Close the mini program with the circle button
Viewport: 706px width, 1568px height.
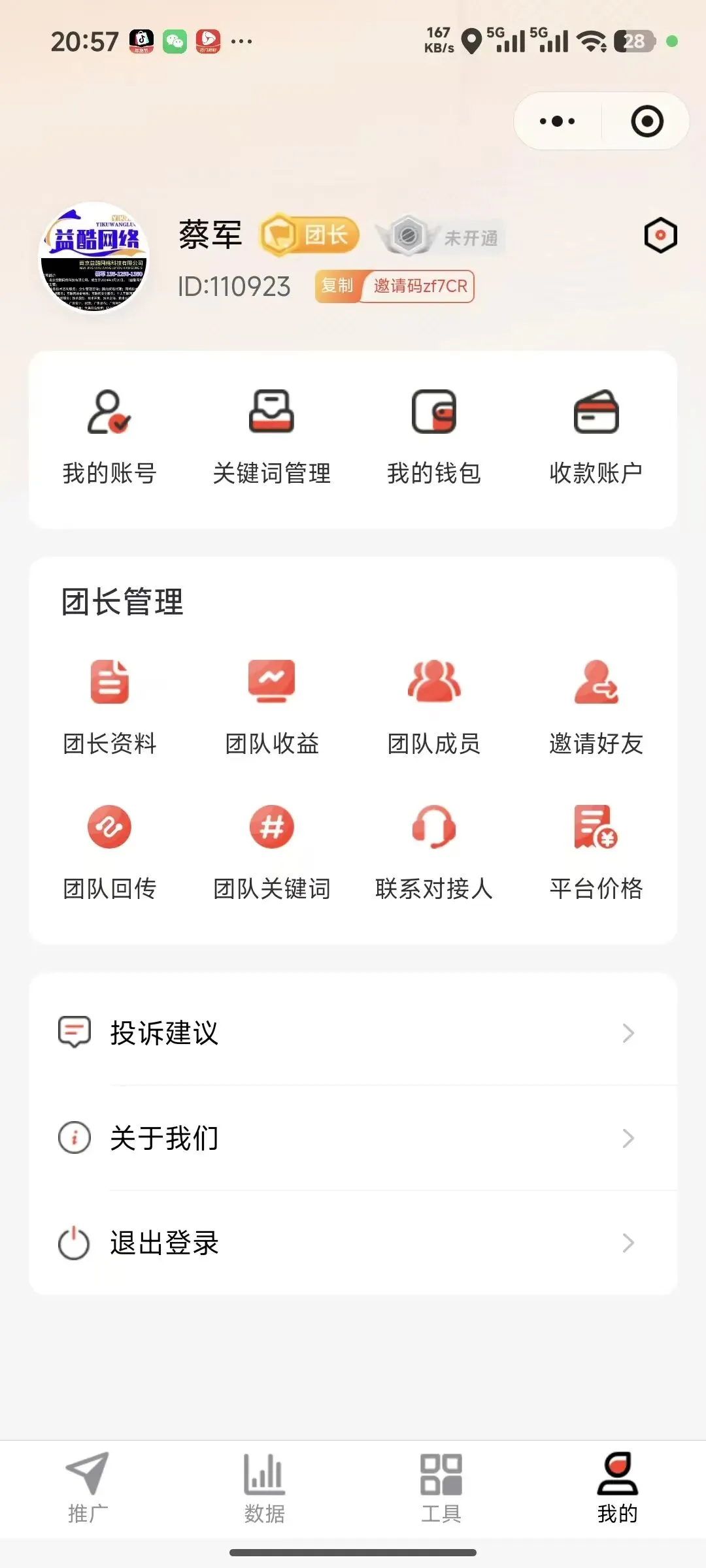647,122
